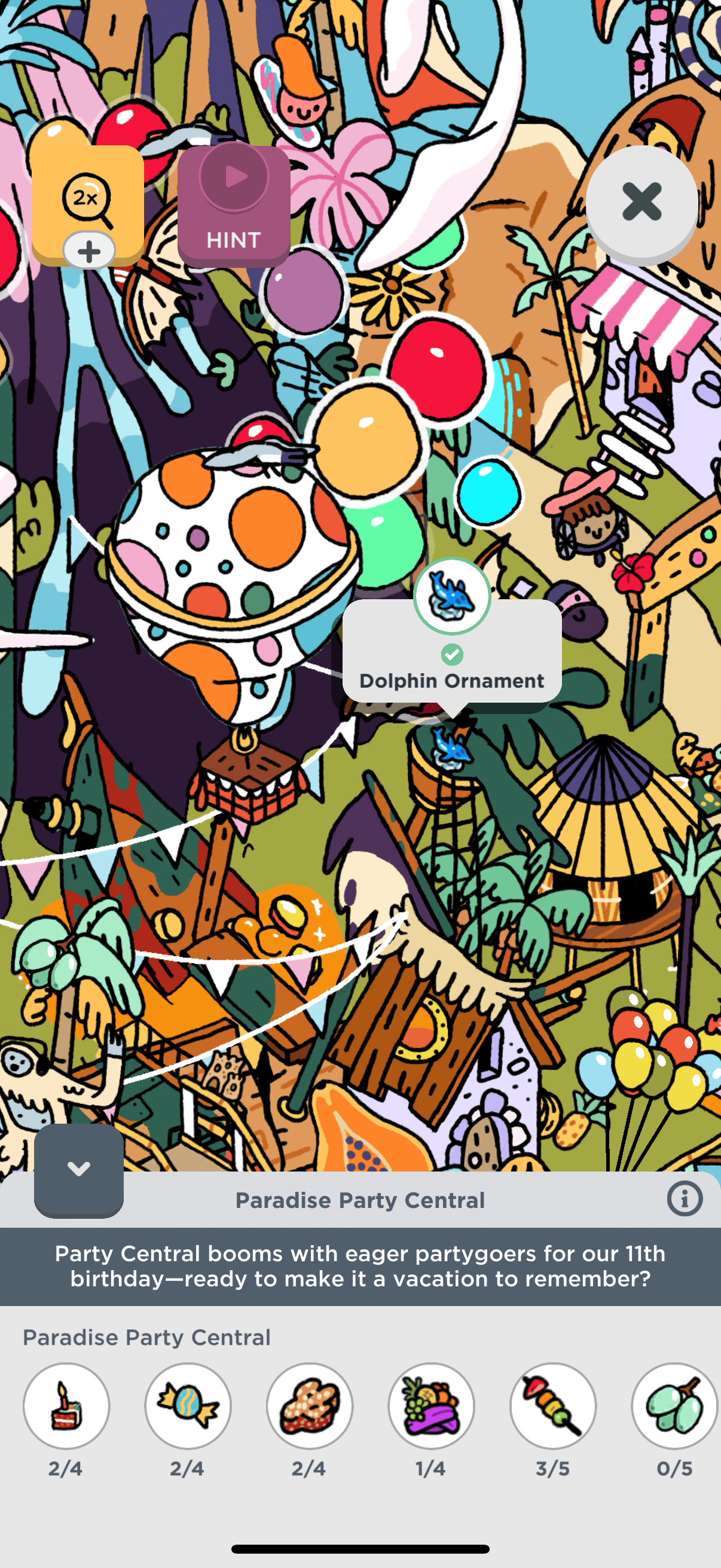
Task: Activate the 2x zoom magnifier tool
Action: [87, 200]
